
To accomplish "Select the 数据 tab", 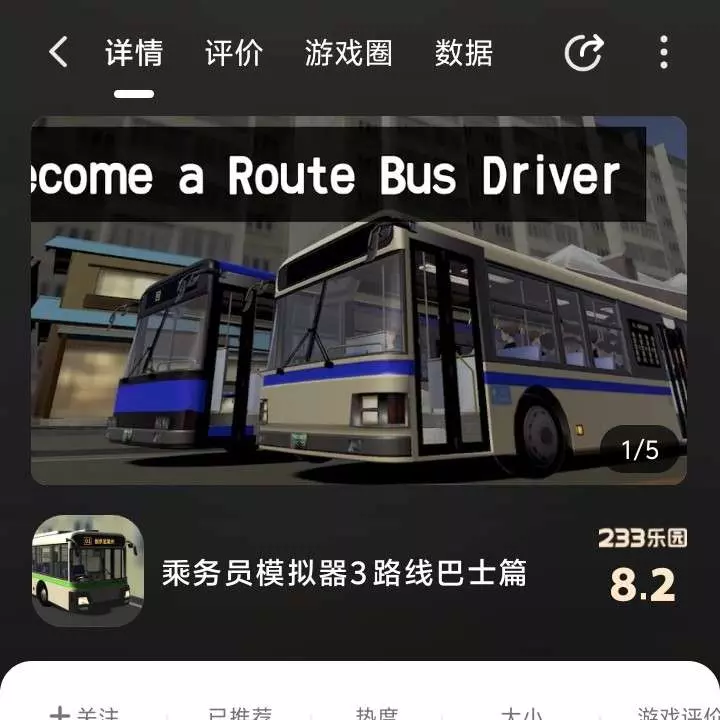I will point(464,53).
